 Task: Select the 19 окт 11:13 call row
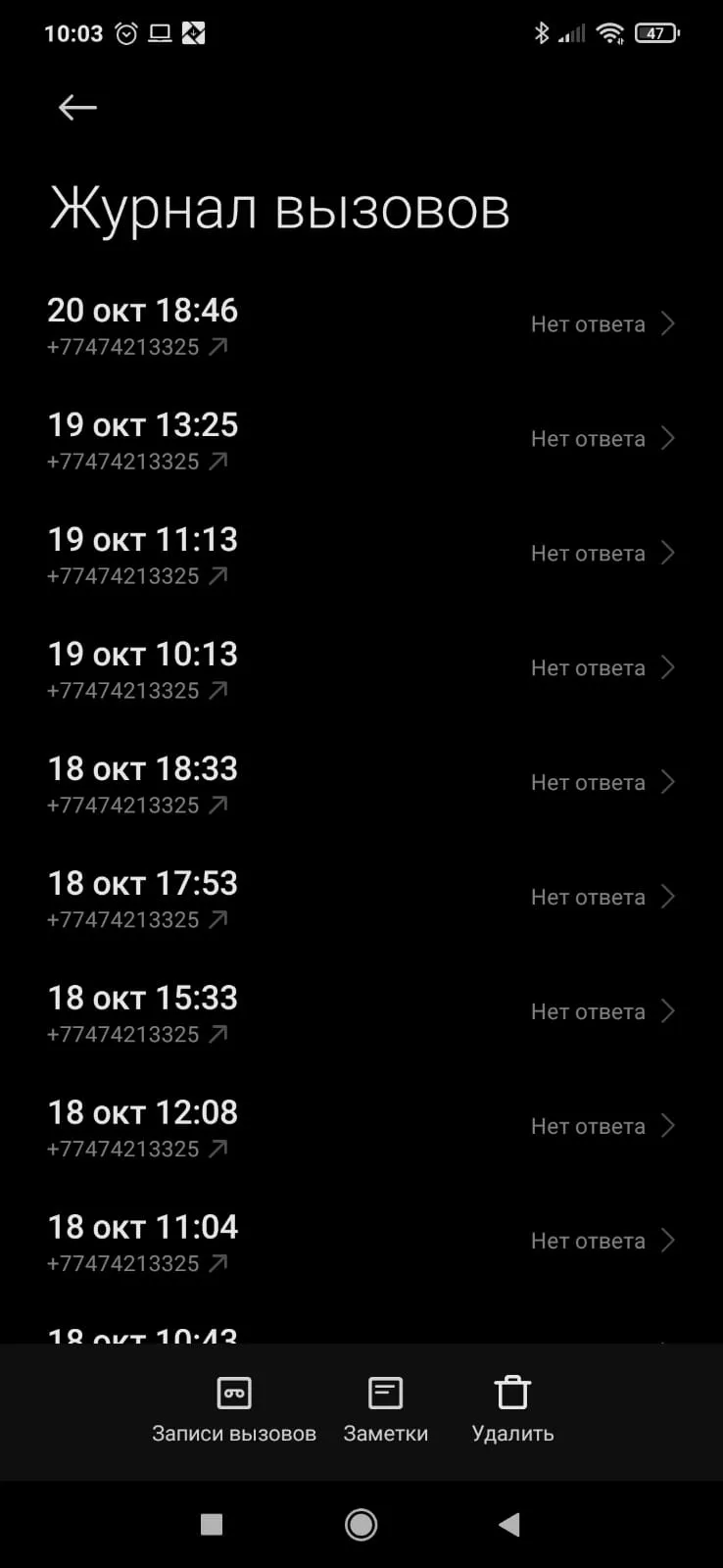pos(361,555)
